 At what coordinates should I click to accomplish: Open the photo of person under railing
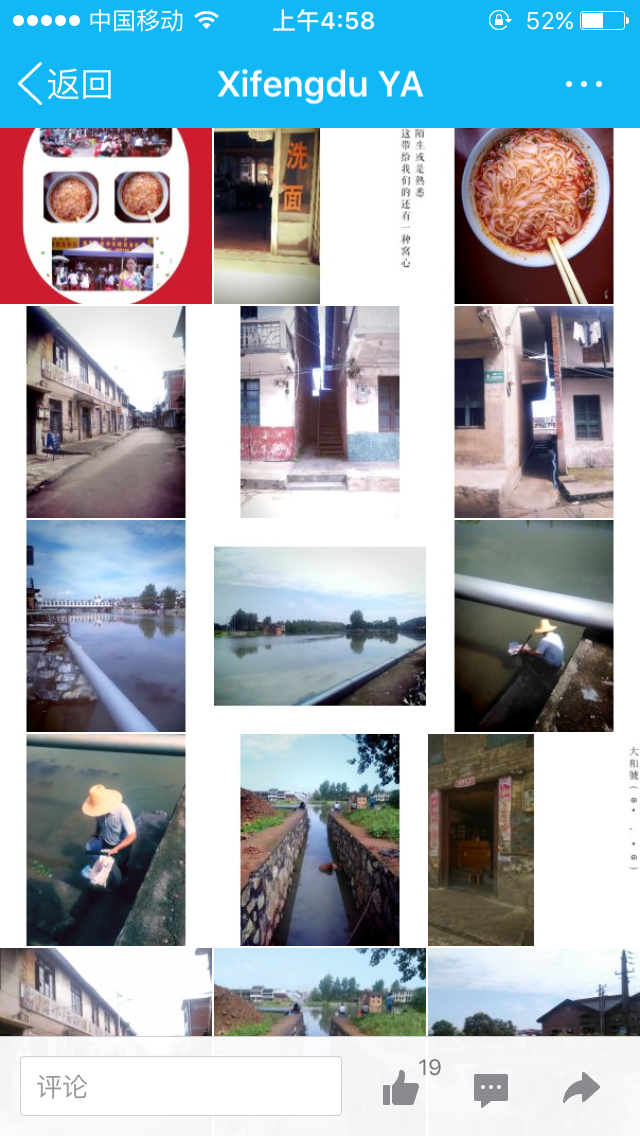coord(534,626)
